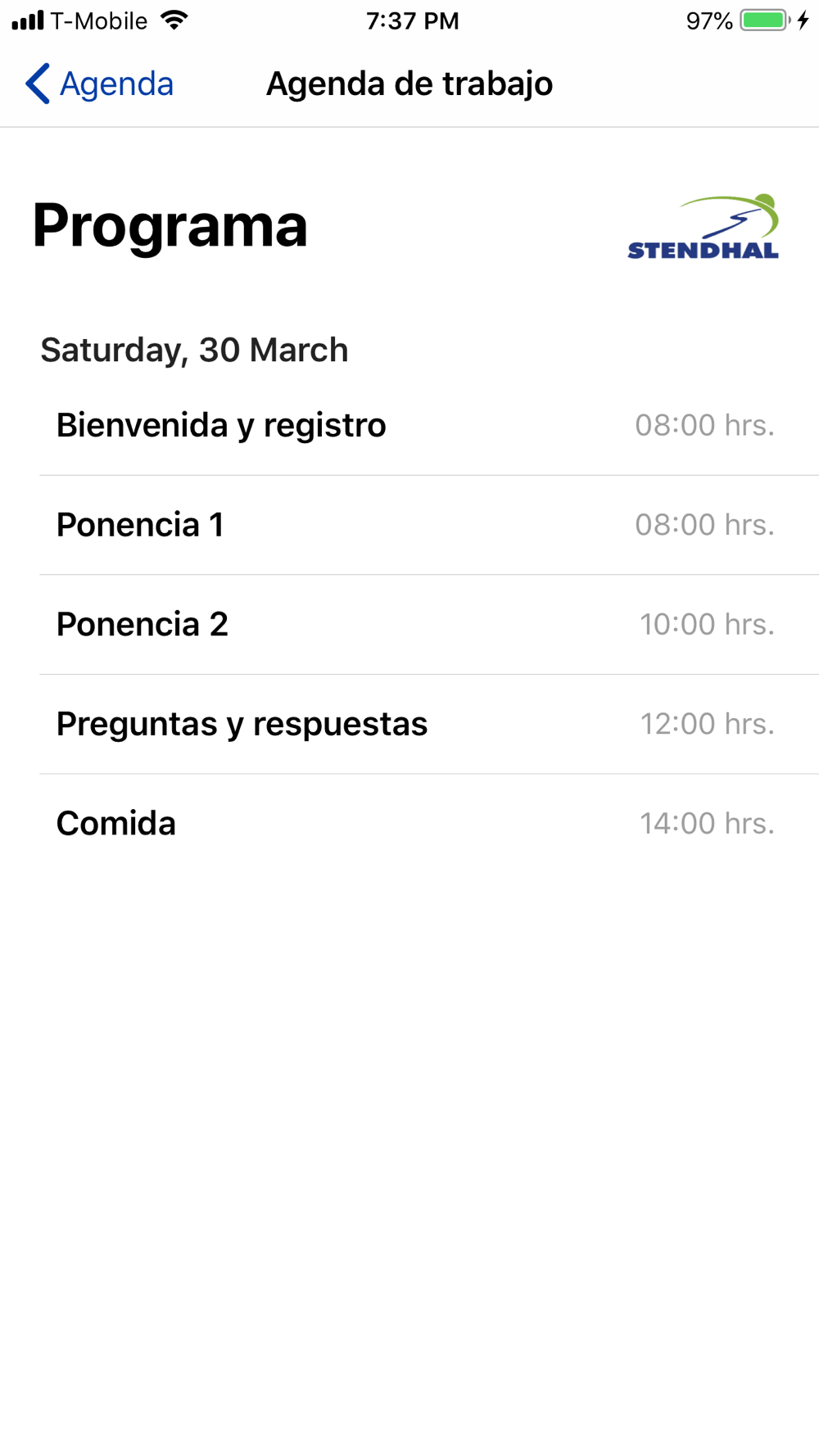Open the Bienvenida y registro session
Viewport: 819px width, 1456px height.
tap(409, 426)
